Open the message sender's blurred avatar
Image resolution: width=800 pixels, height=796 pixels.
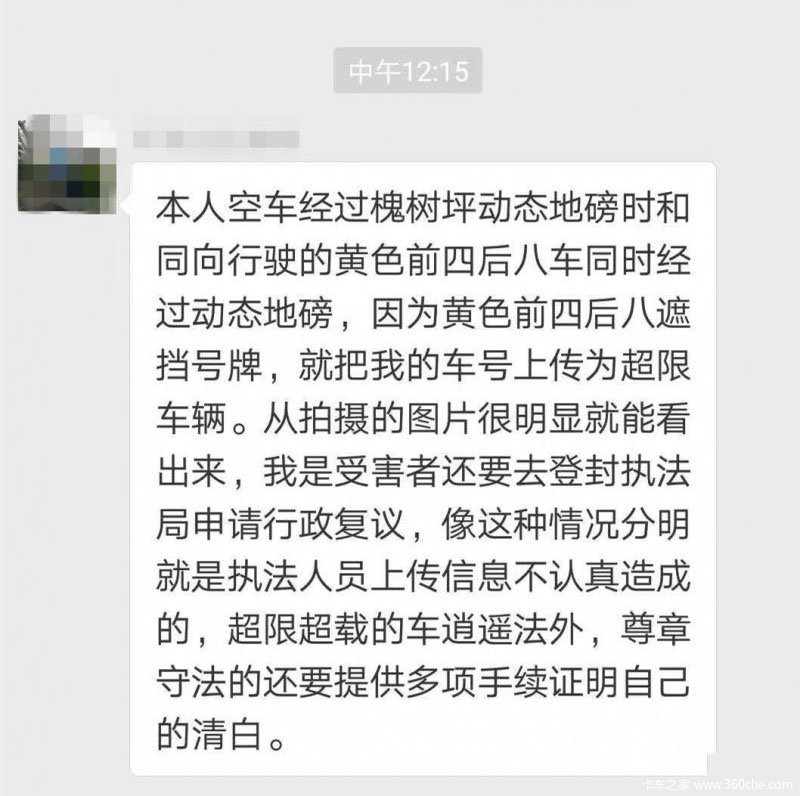tap(67, 163)
